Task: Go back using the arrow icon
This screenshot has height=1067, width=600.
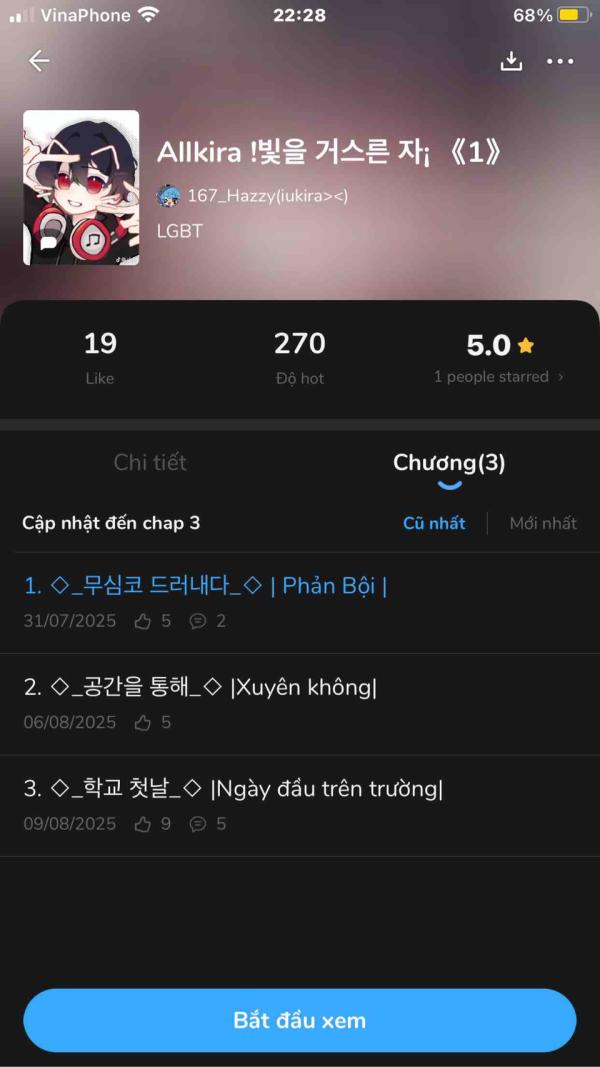Action: 39,61
